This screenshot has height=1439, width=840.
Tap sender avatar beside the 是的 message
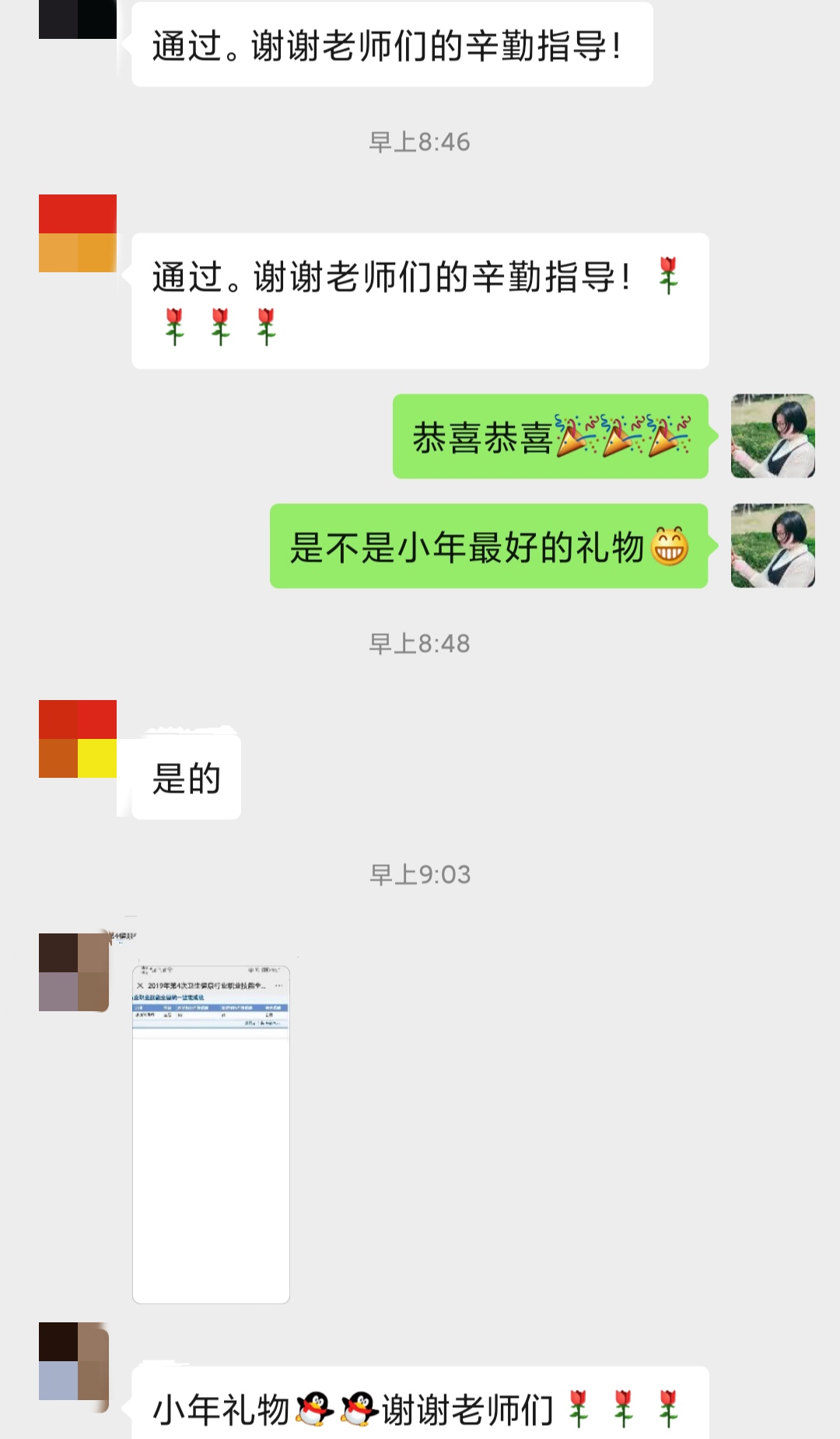coord(78,739)
